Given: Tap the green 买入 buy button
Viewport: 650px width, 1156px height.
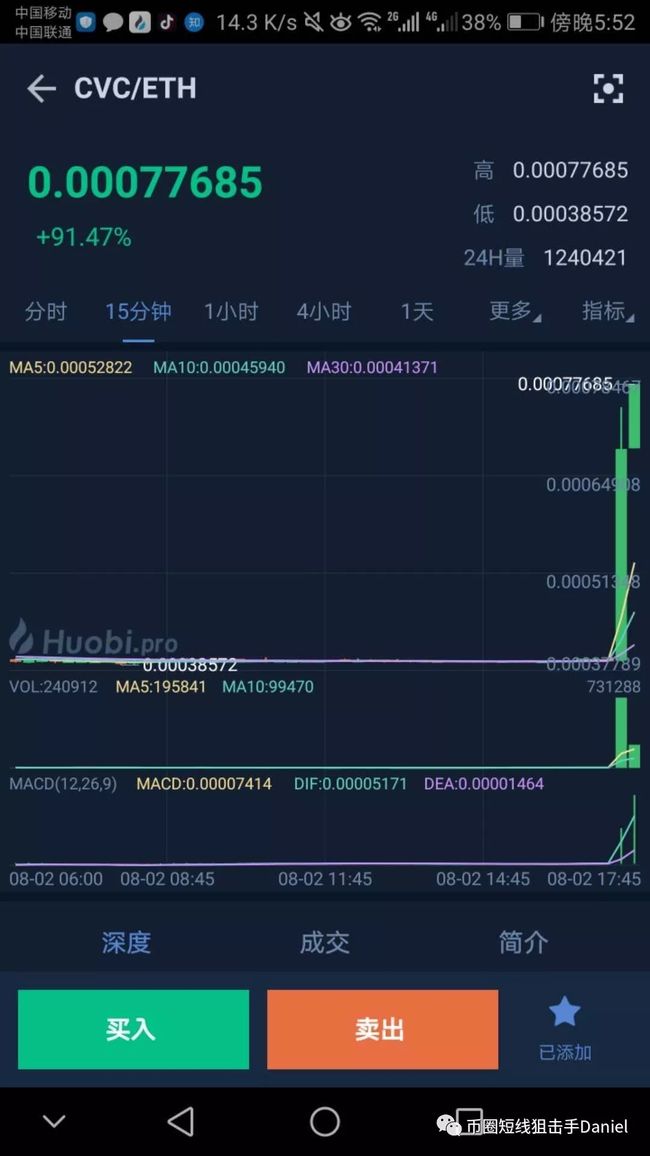Looking at the screenshot, I should tap(133, 1029).
